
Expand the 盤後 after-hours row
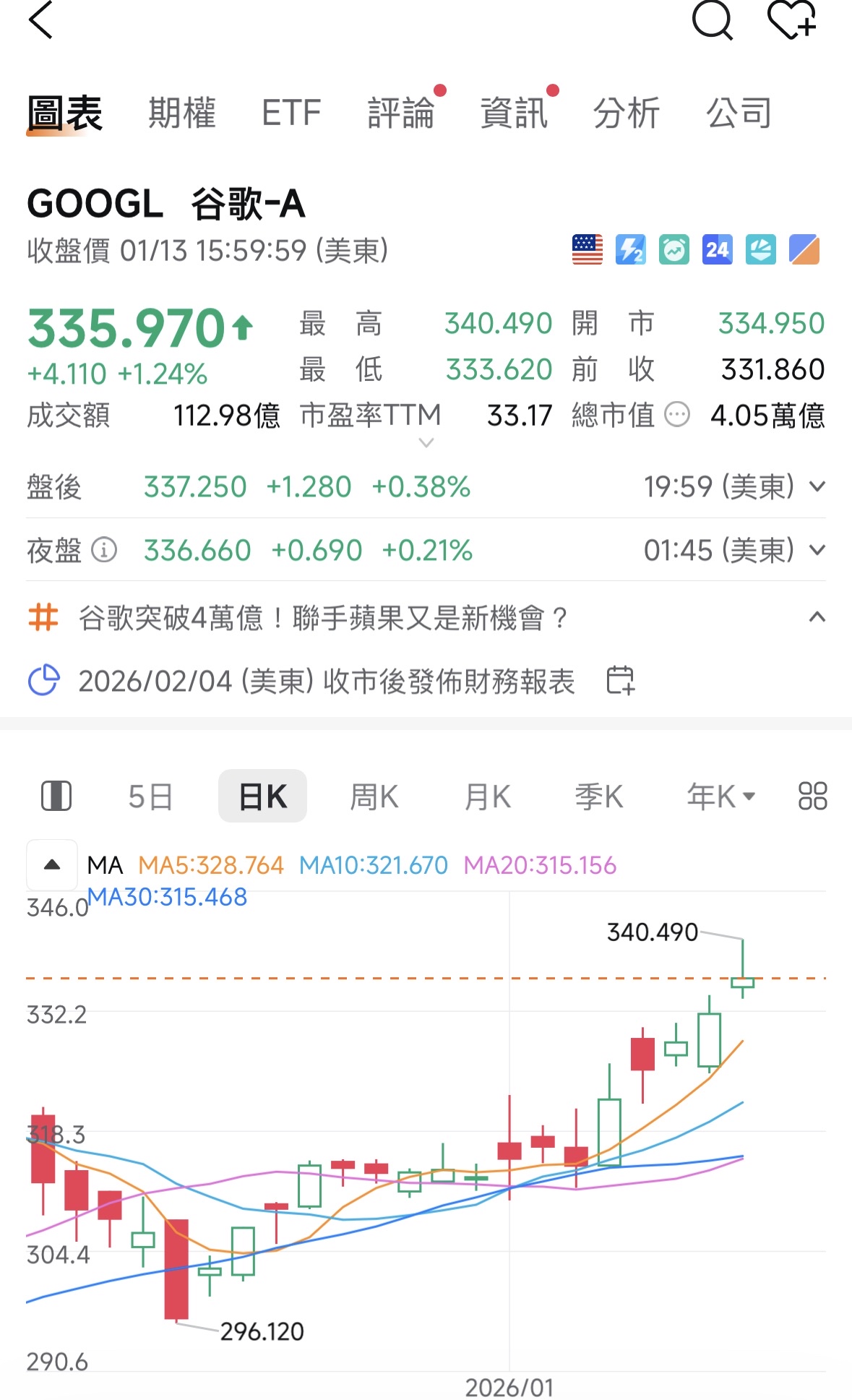pyautogui.click(x=817, y=486)
